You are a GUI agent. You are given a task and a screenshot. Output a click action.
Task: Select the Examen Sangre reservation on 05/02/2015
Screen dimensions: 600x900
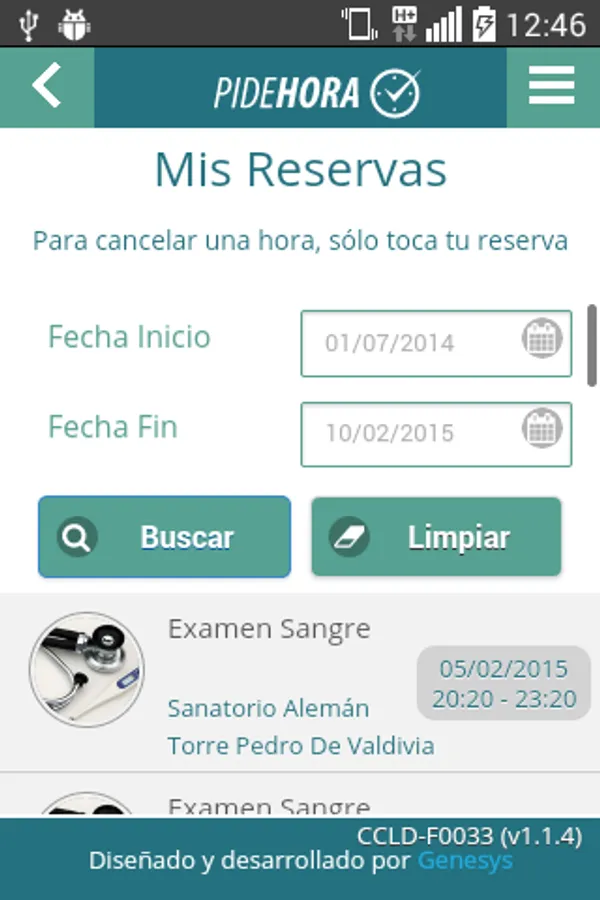(x=300, y=683)
